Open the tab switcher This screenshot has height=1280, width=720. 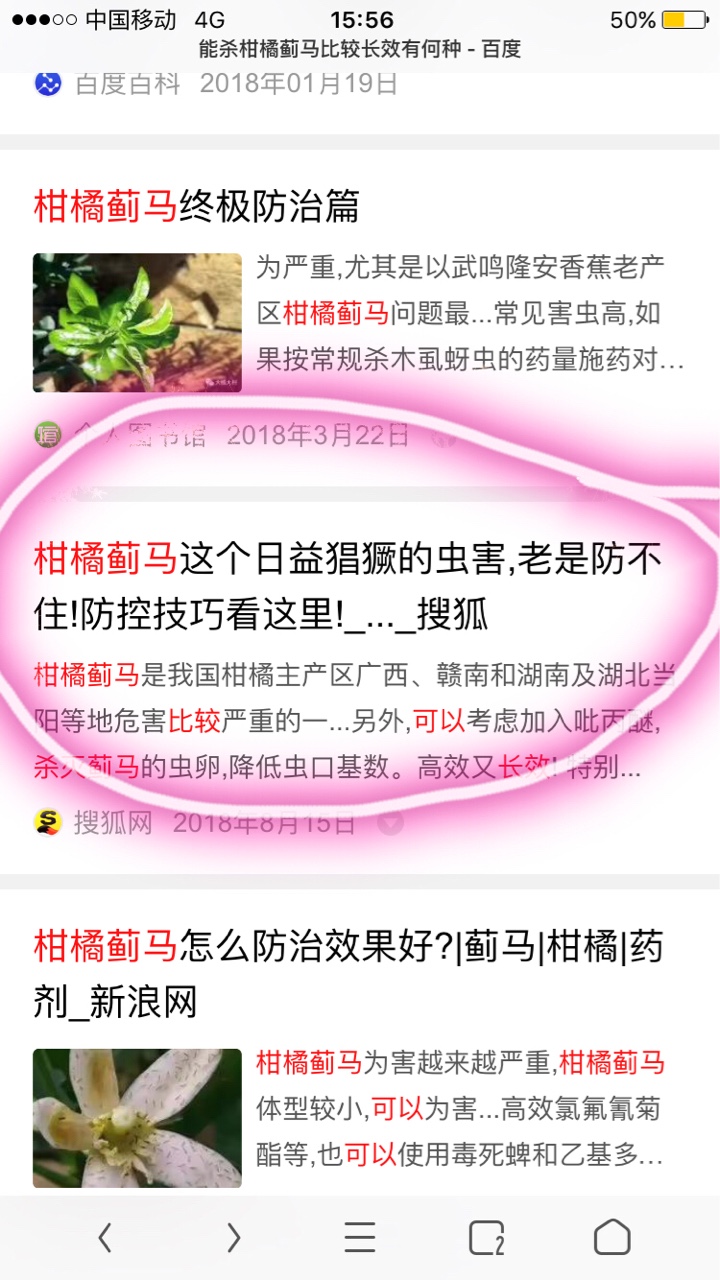(x=486, y=1238)
